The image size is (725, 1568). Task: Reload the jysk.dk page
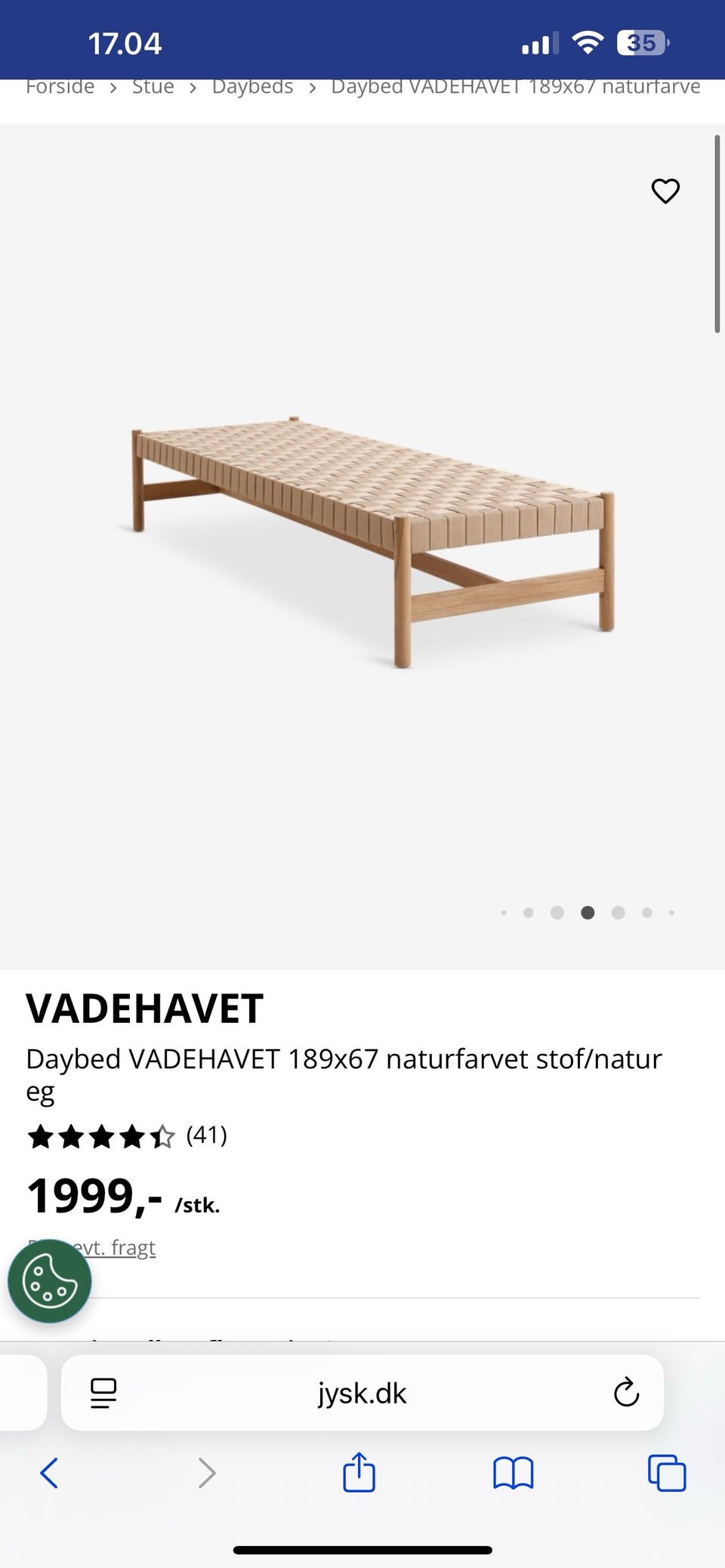pos(627,1393)
